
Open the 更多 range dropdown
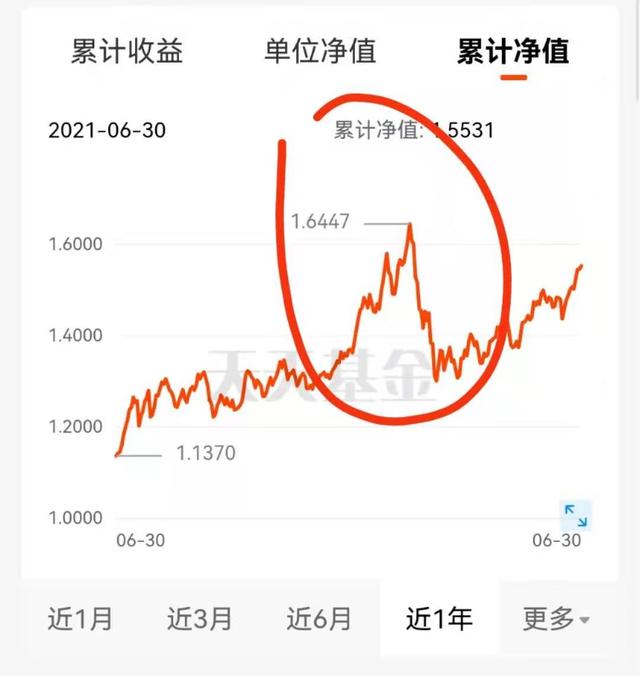click(x=556, y=619)
